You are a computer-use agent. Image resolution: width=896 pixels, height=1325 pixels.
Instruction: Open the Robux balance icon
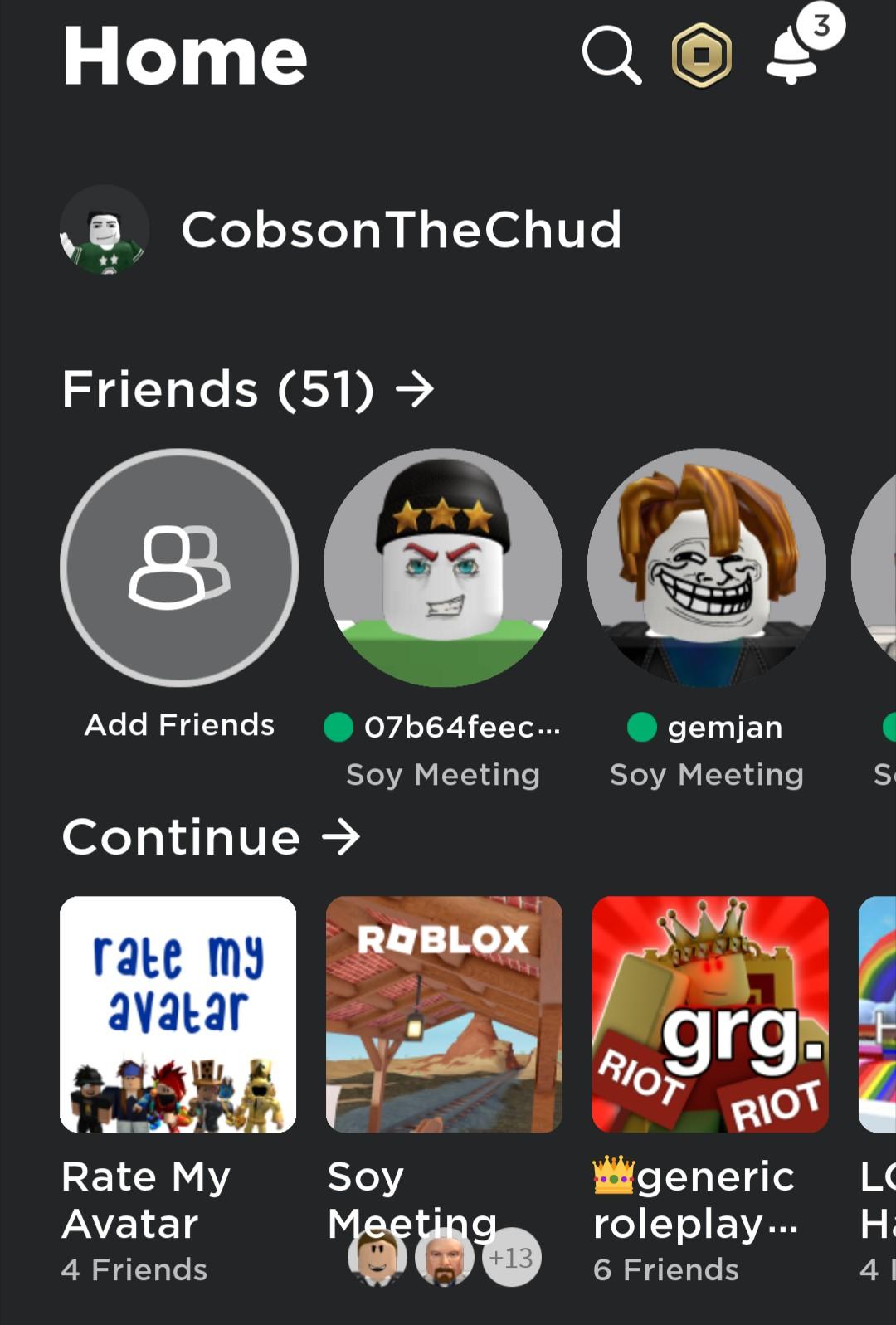click(x=701, y=56)
